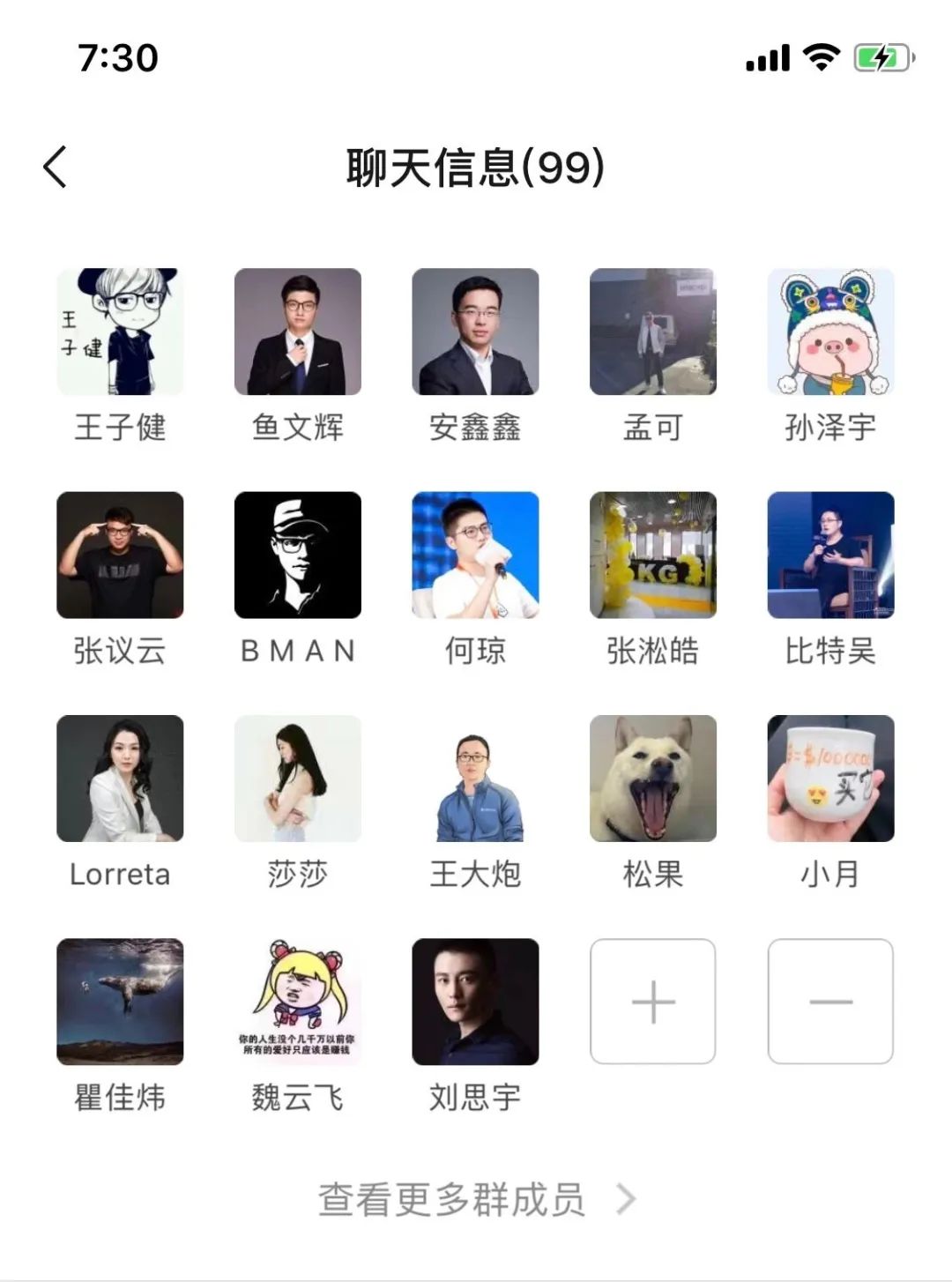952x1282 pixels.
Task: Select 刘思宇's avatar
Action: tap(476, 1002)
